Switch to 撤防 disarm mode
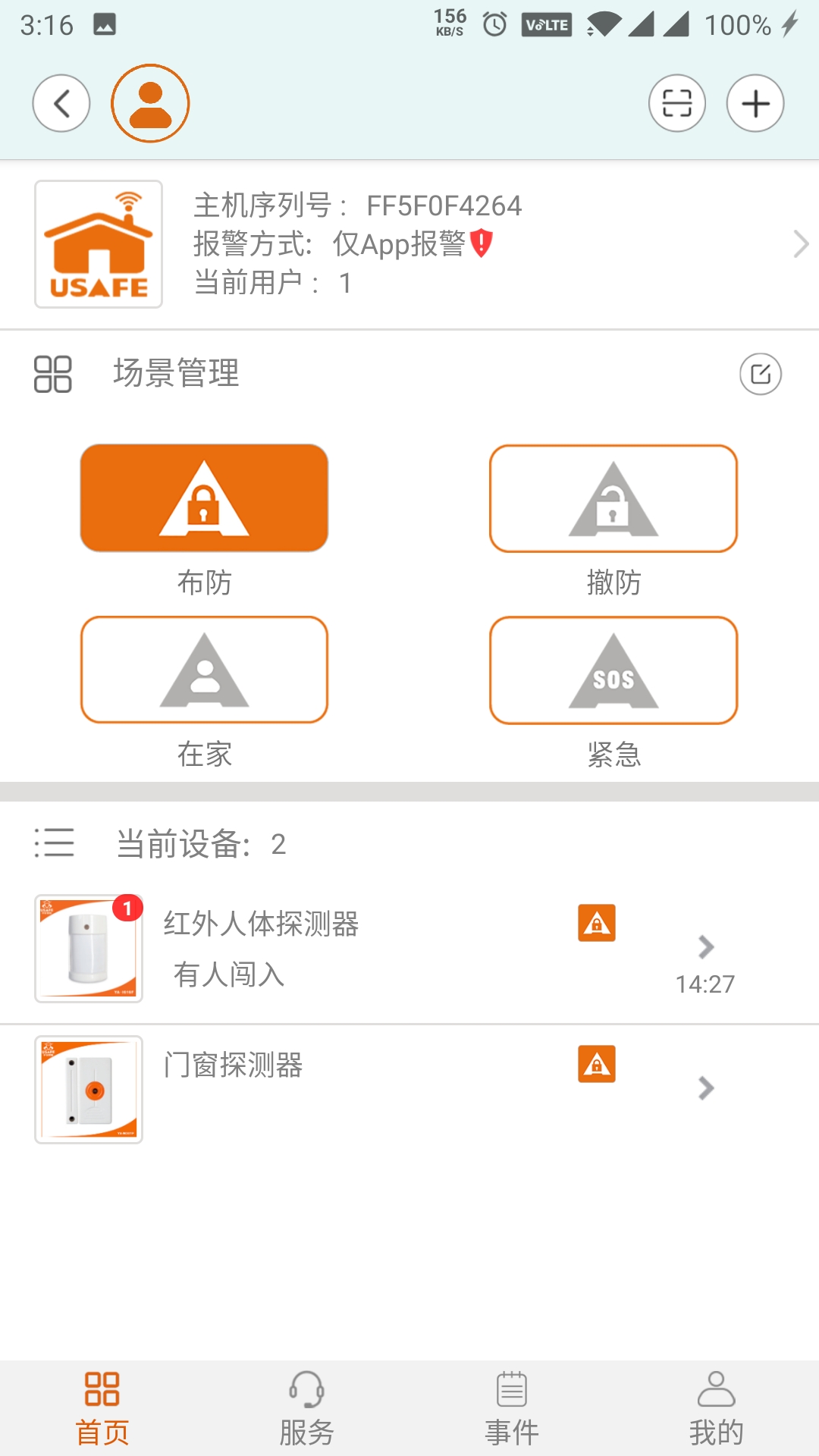Screen dimensions: 819x1456 [x=614, y=497]
